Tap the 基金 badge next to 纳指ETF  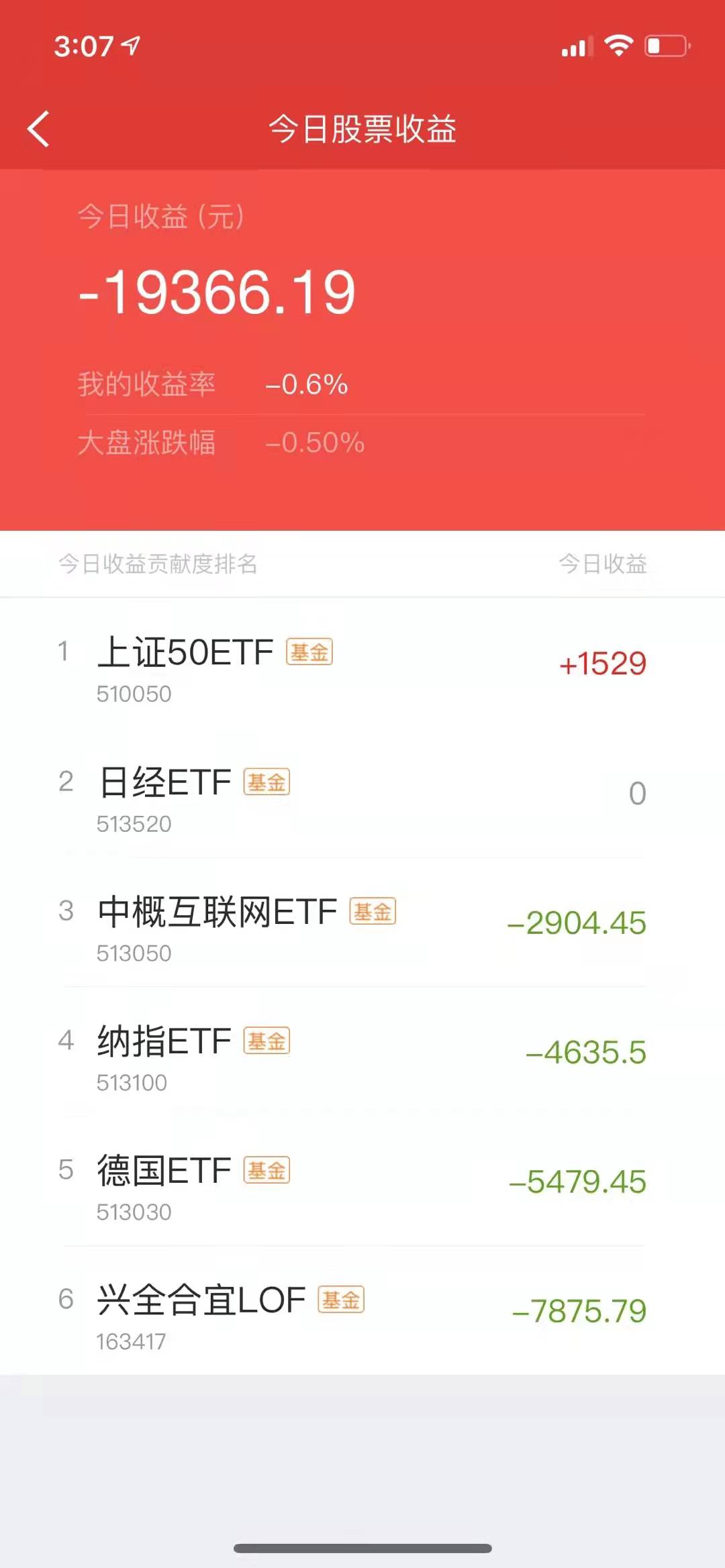[268, 1041]
